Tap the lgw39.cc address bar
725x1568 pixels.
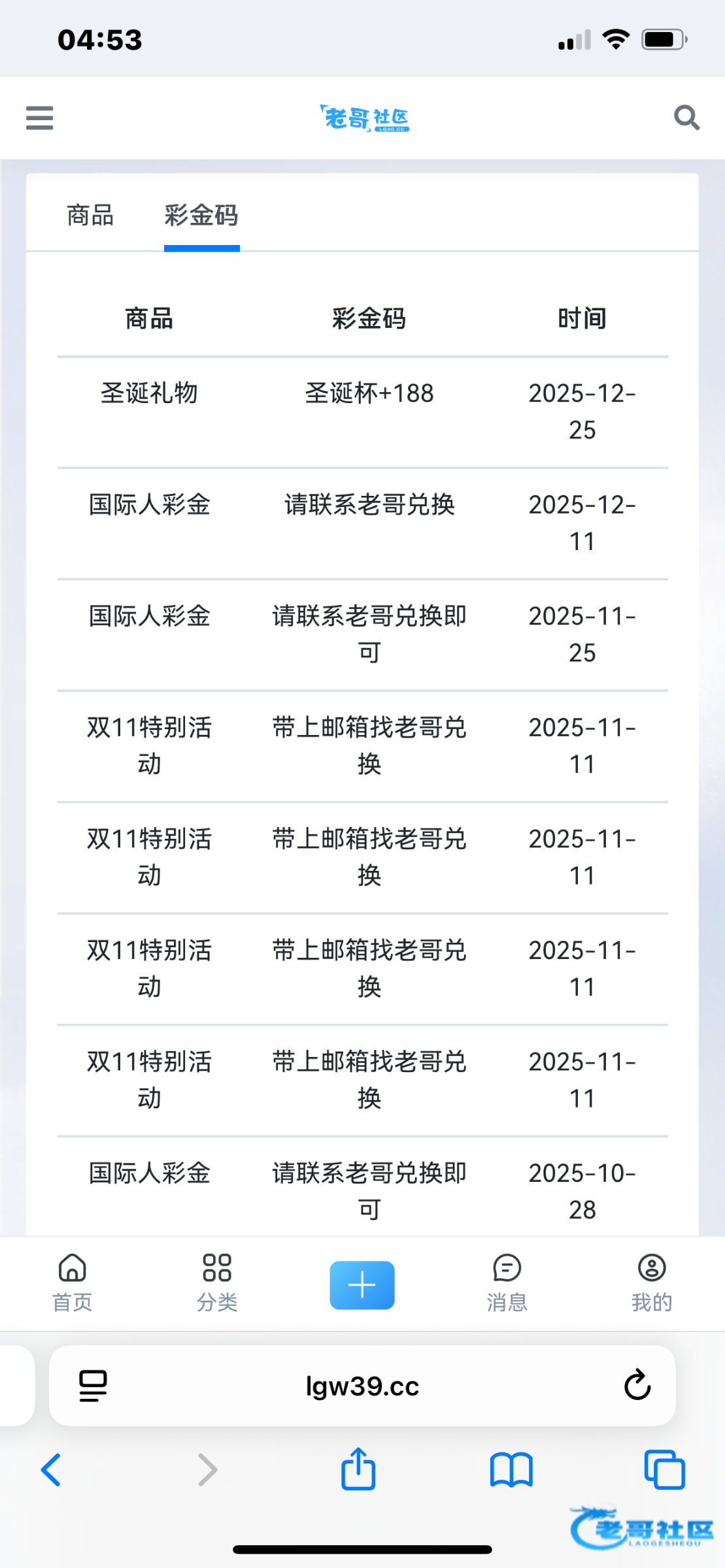point(362,1386)
